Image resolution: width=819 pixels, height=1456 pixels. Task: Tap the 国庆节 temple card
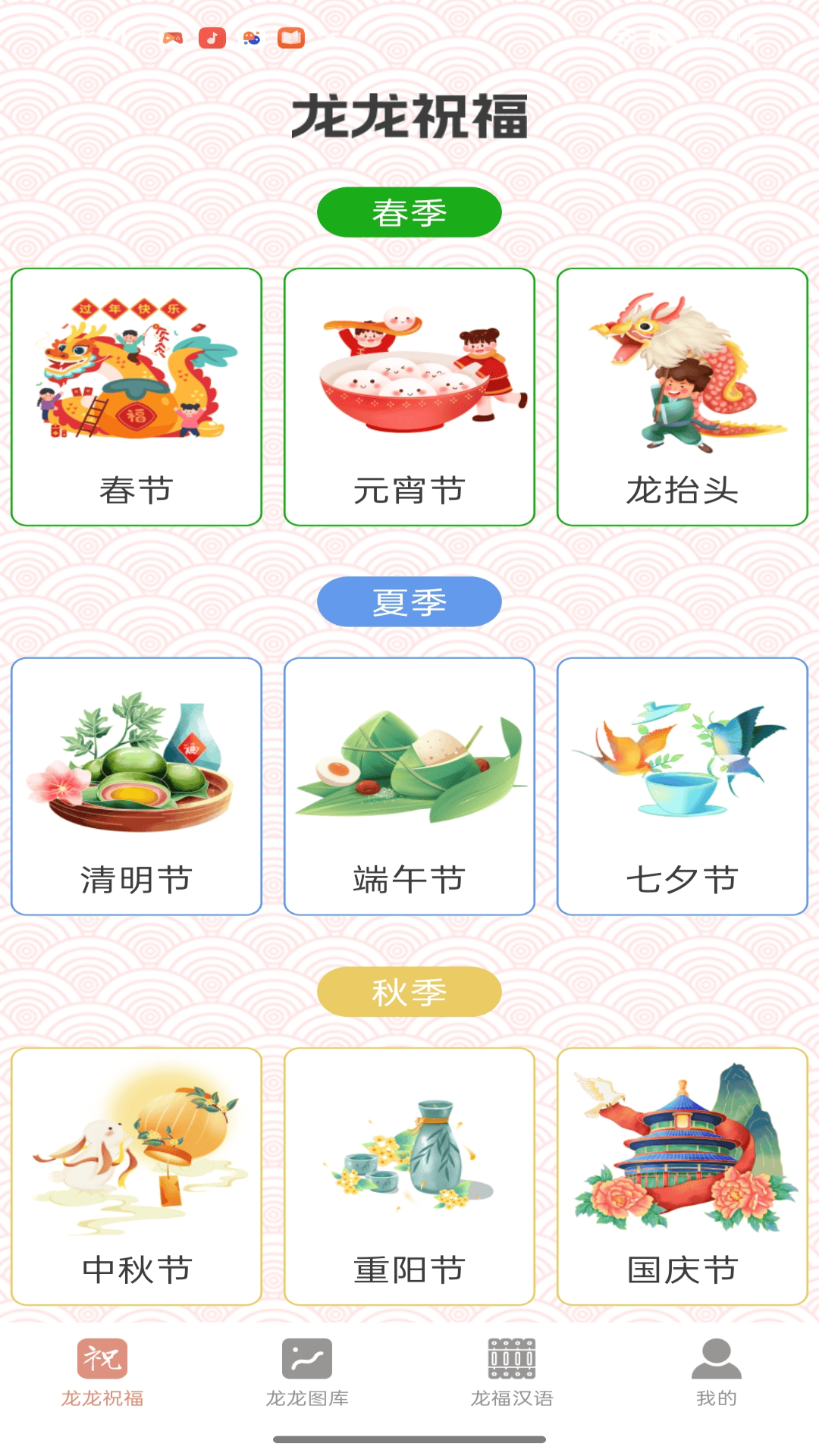click(681, 1174)
